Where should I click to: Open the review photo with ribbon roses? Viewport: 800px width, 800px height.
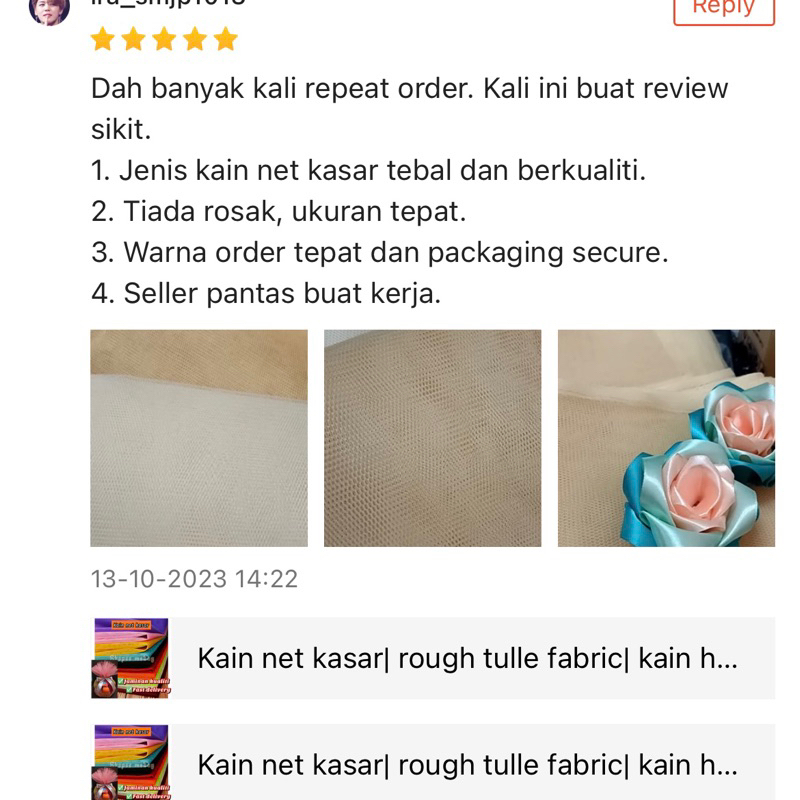point(666,438)
